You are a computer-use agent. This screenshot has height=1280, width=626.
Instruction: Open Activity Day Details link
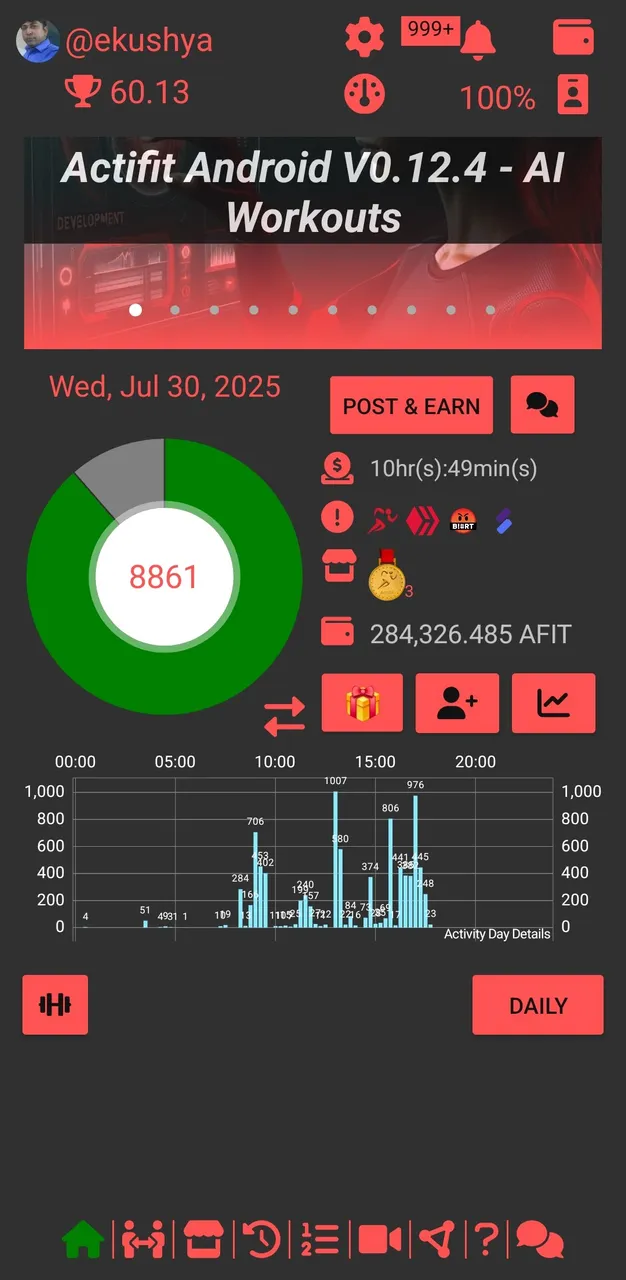point(497,934)
